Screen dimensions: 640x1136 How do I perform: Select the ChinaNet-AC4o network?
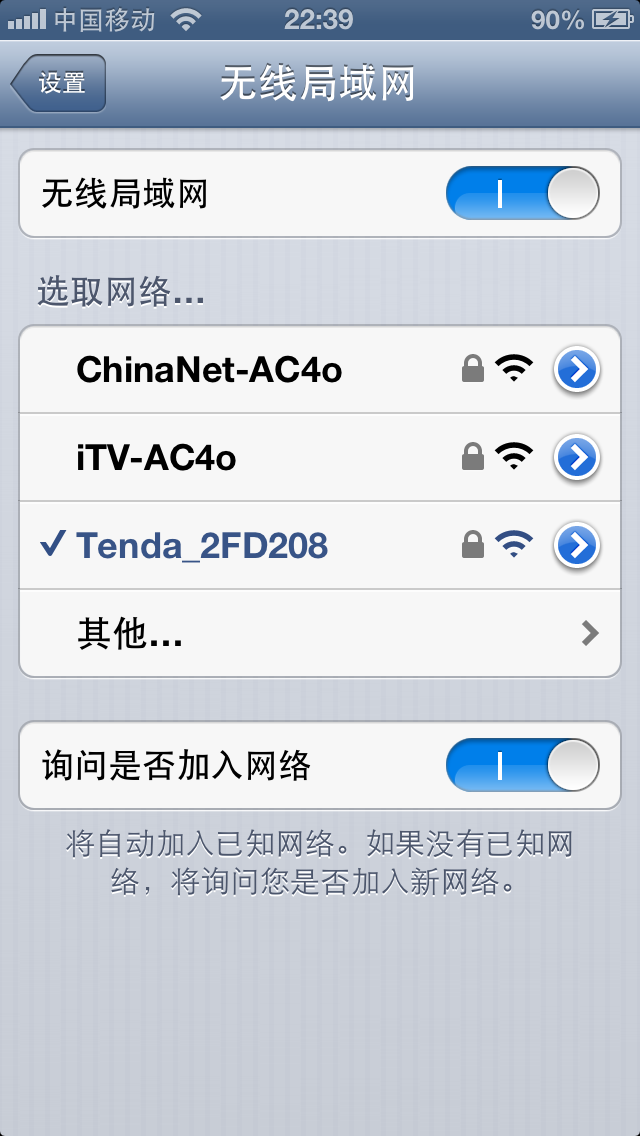(x=210, y=371)
